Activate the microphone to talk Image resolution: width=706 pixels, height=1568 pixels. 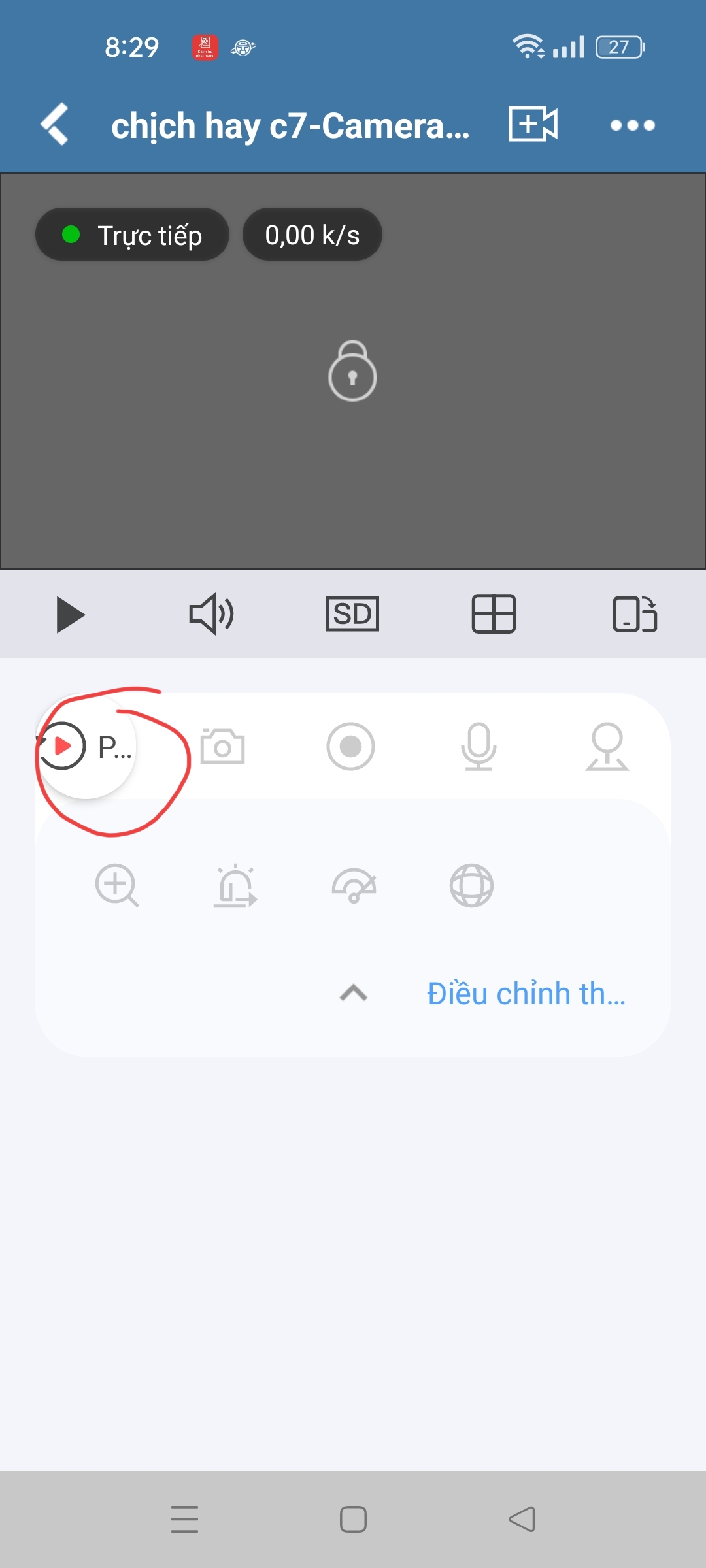pyautogui.click(x=479, y=746)
